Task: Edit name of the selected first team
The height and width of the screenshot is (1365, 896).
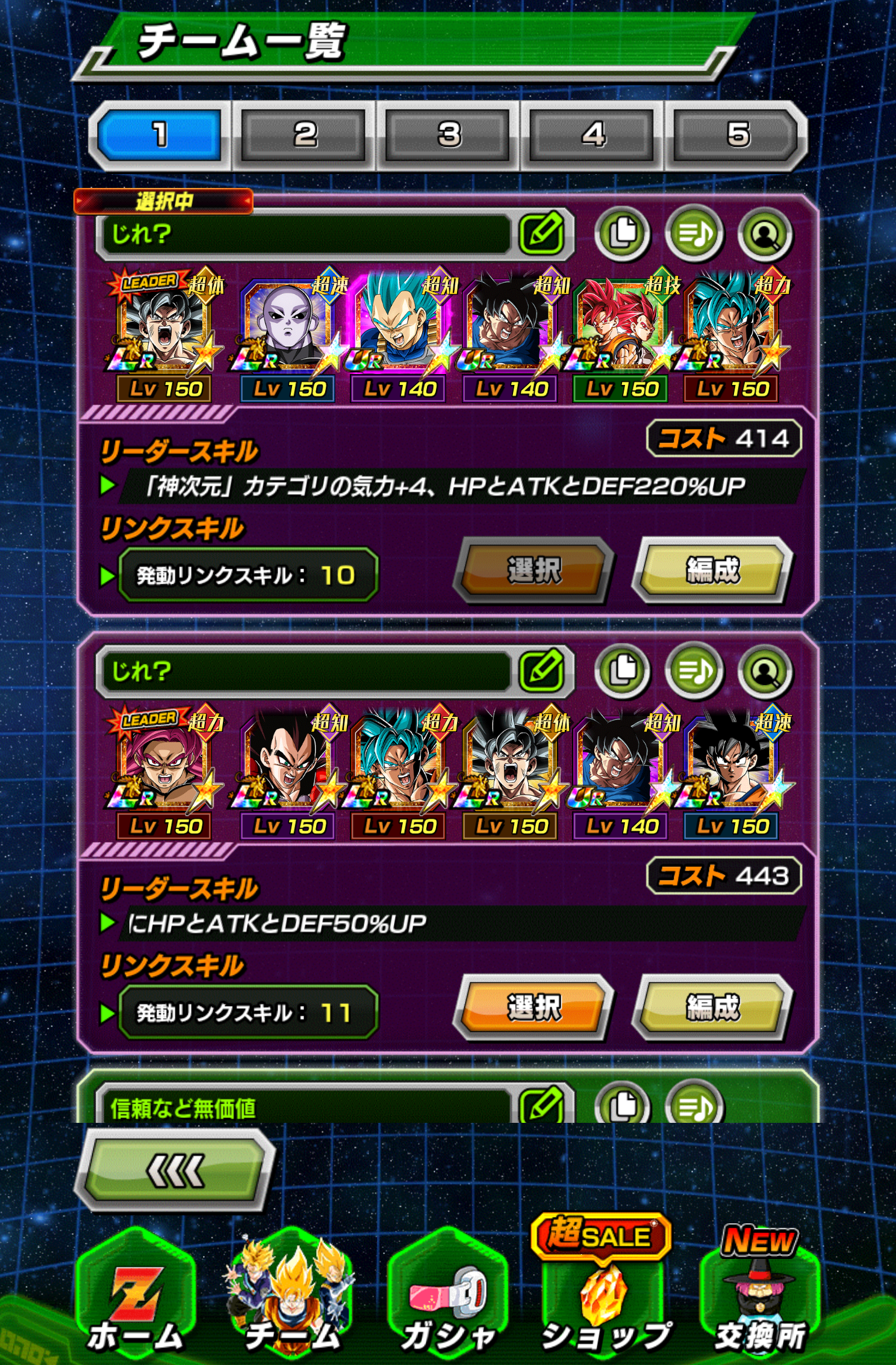Action: [x=541, y=234]
